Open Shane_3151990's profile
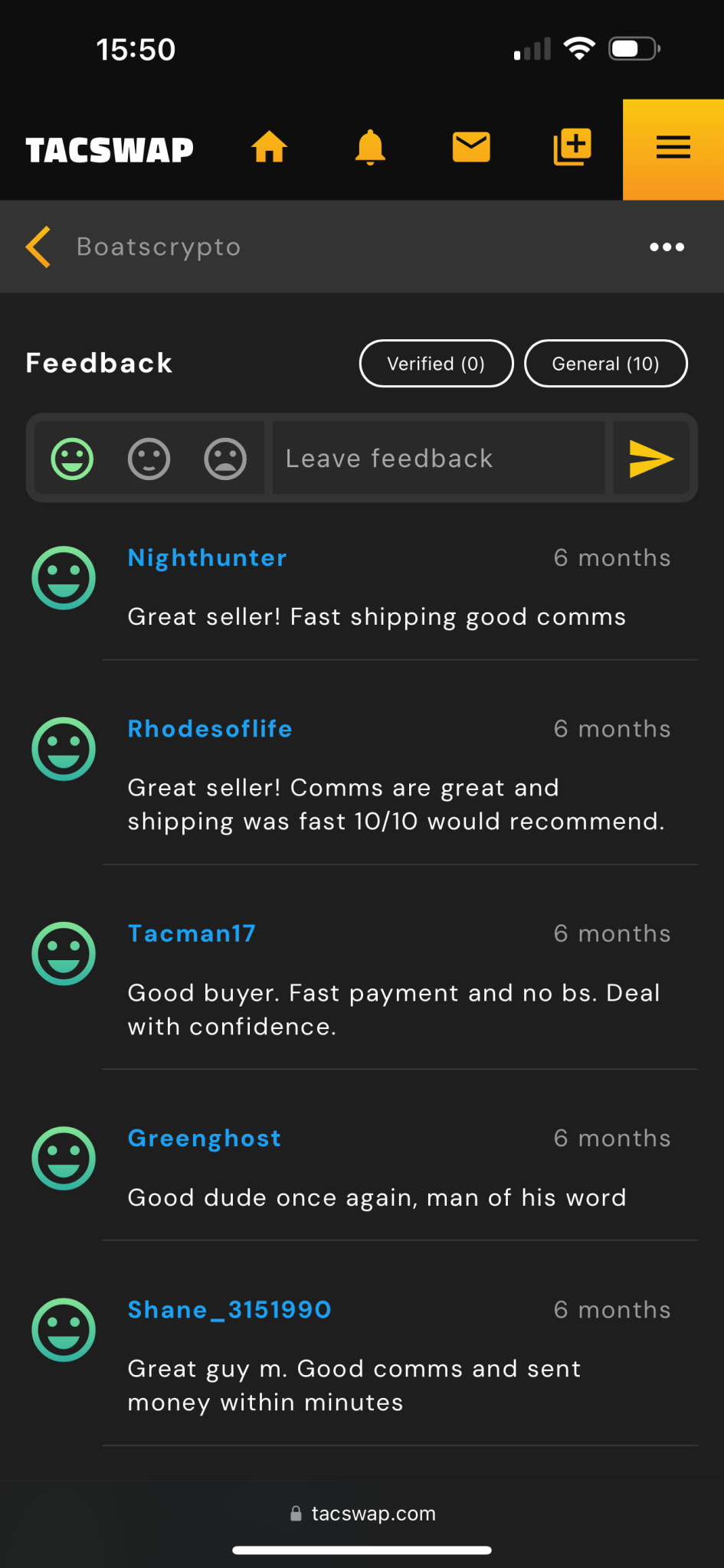The height and width of the screenshot is (1568, 724). 230,1310
